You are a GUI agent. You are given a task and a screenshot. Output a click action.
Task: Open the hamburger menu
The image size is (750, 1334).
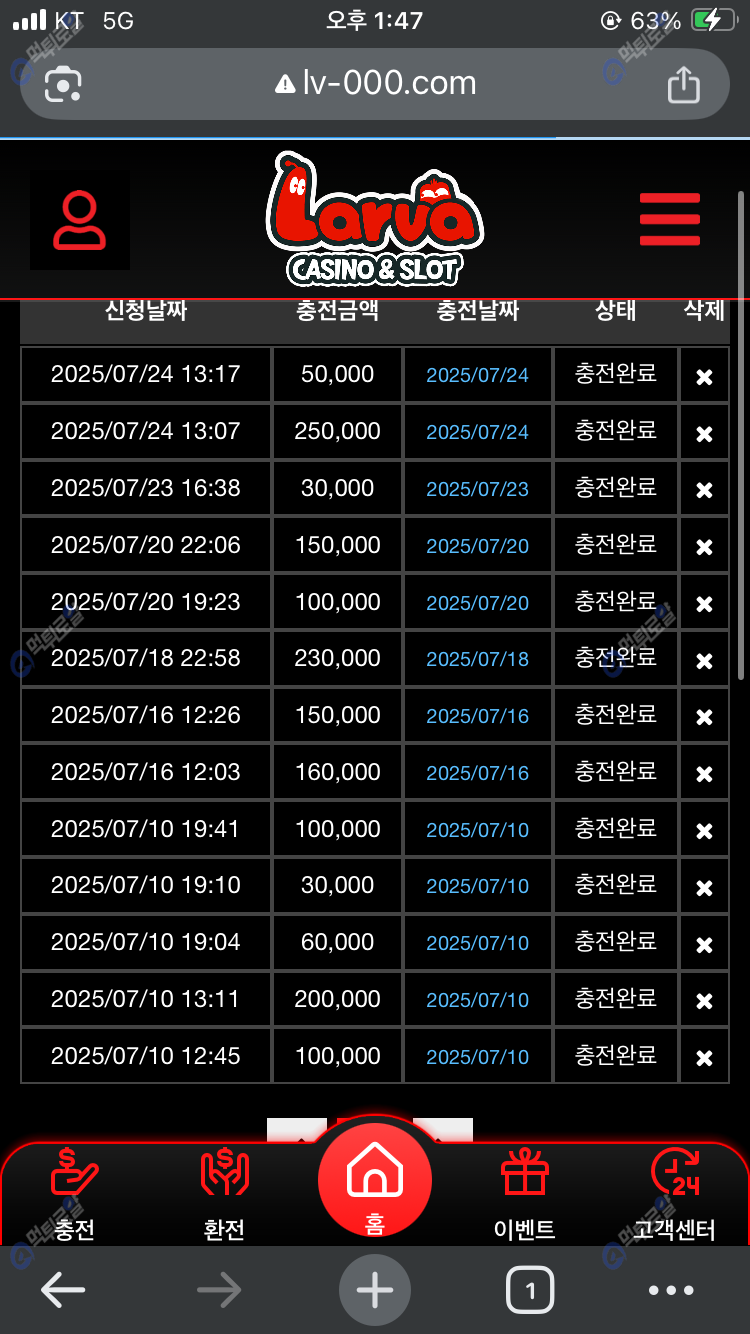pos(670,219)
